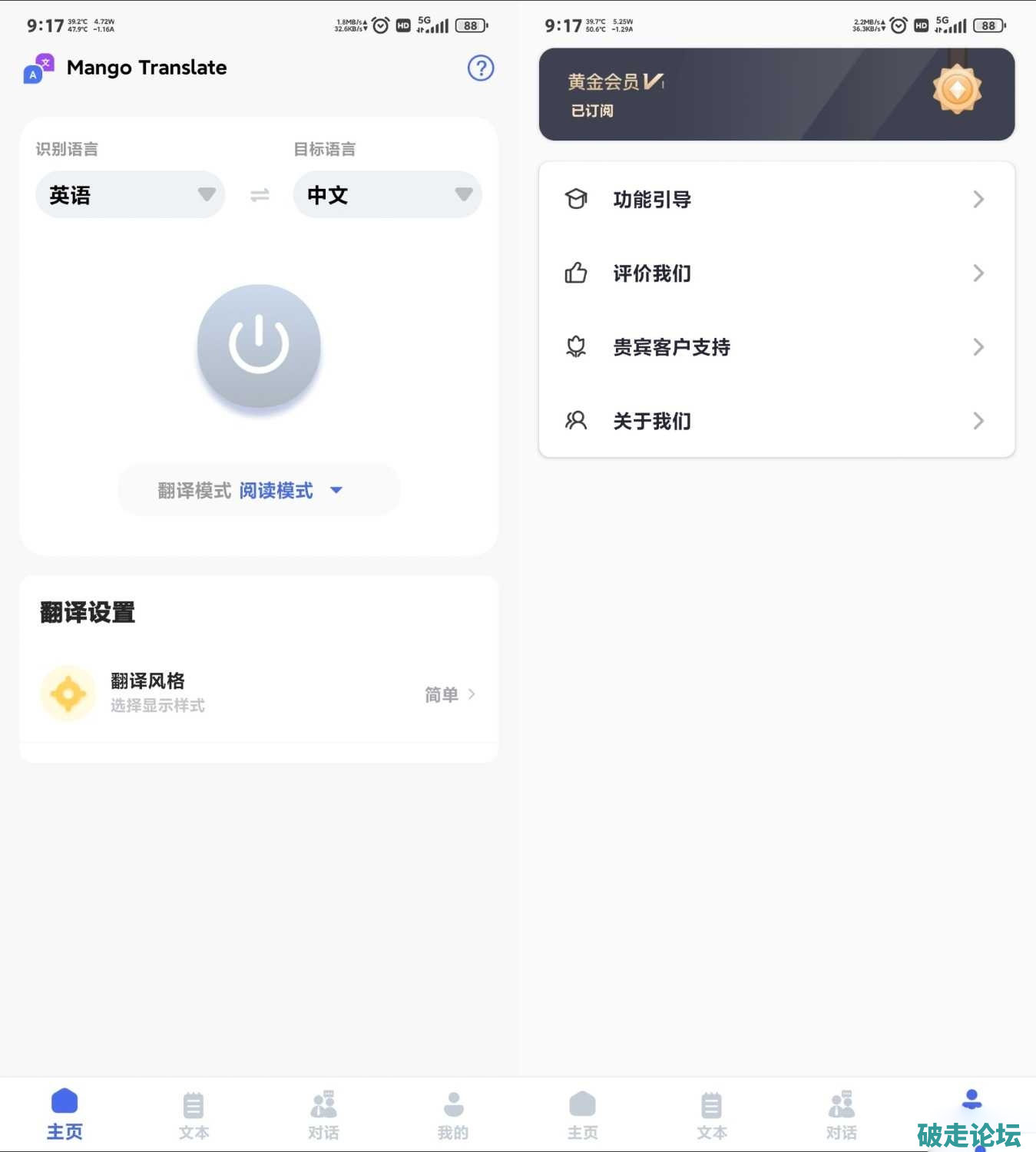This screenshot has height=1152, width=1036.
Task: Open 功能引导 feature guide
Action: 776,200
